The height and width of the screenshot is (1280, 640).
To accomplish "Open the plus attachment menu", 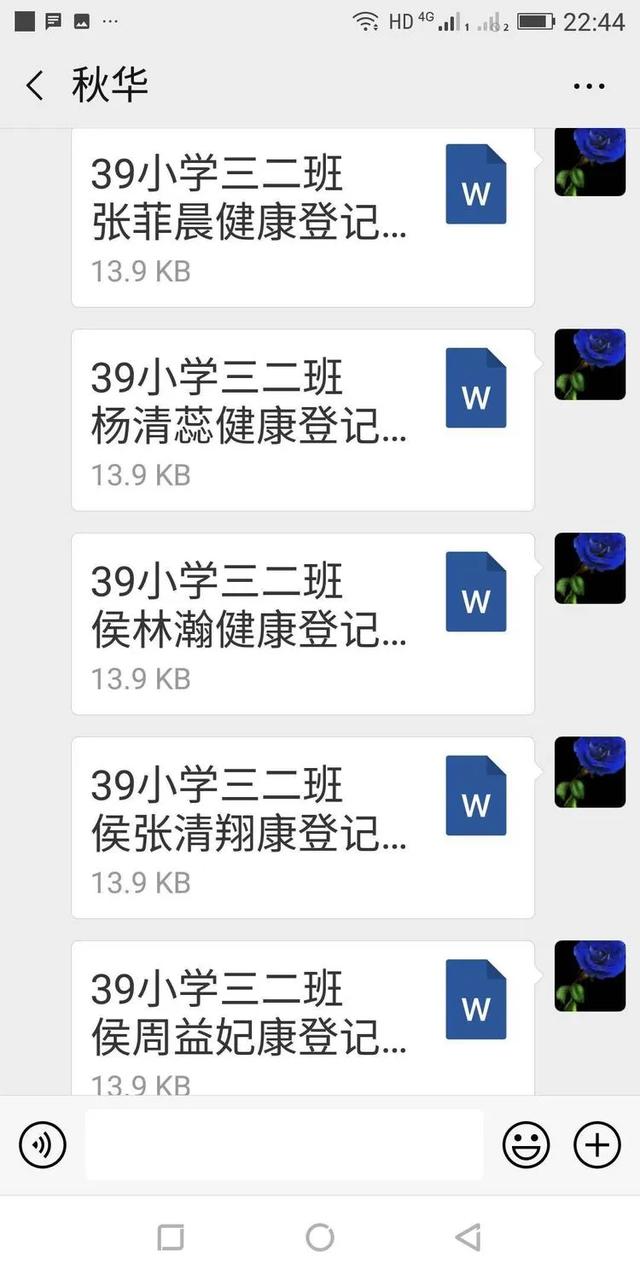I will (597, 1145).
